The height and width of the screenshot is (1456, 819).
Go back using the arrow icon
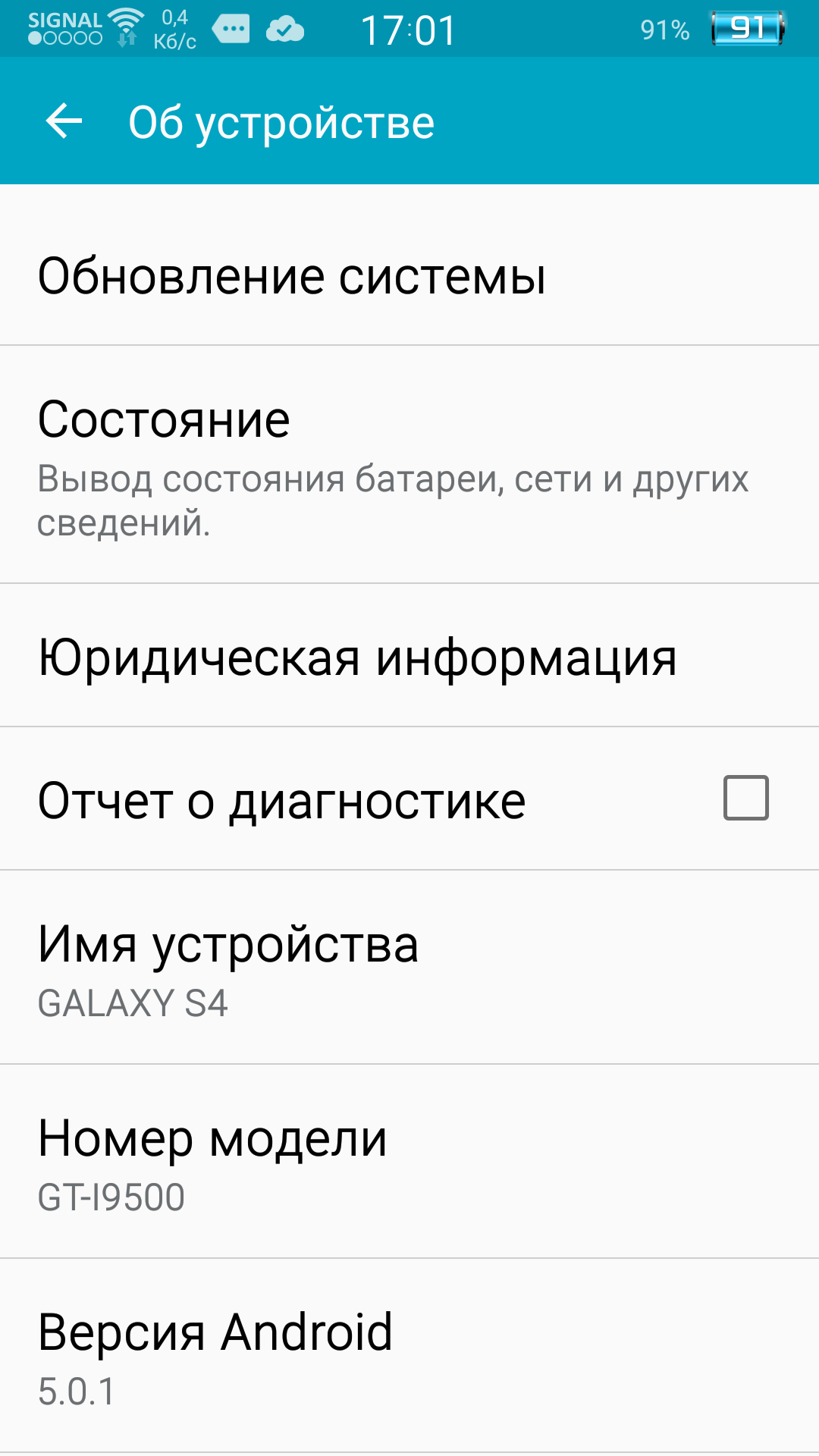64,121
